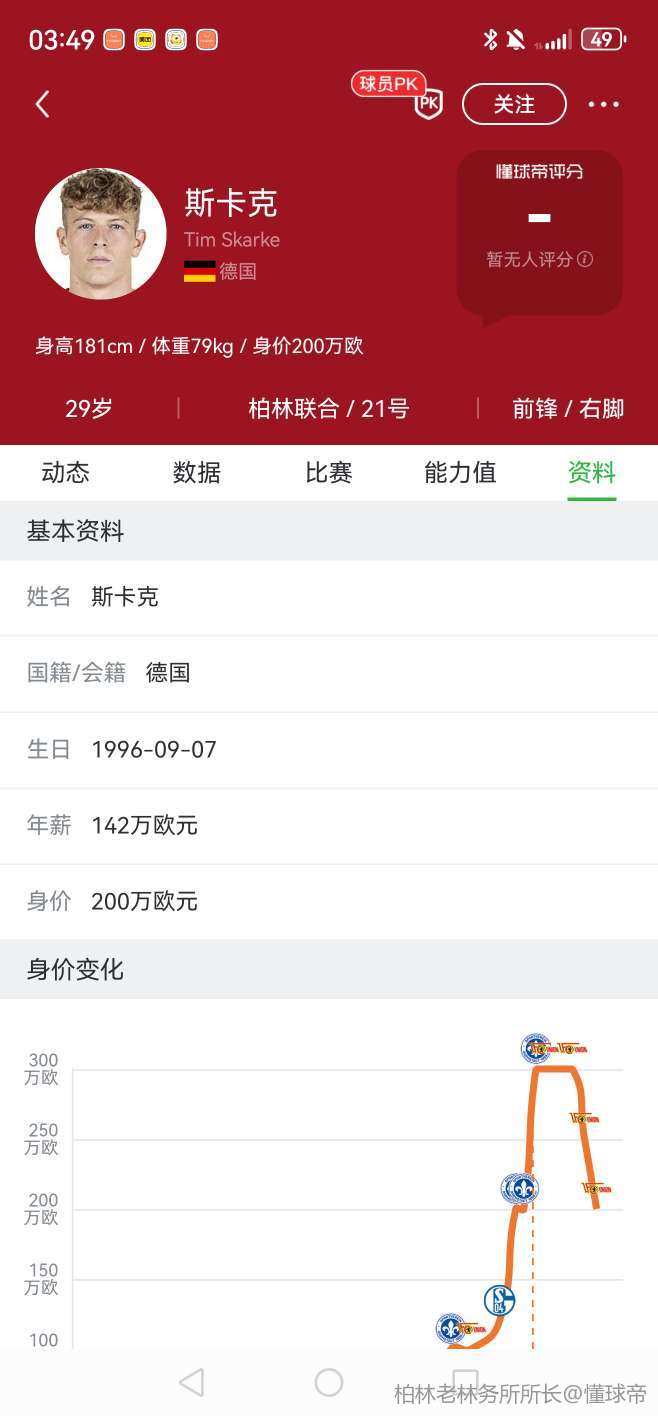Switch to the 比赛 tab
This screenshot has width=658, height=1416.
[329, 472]
